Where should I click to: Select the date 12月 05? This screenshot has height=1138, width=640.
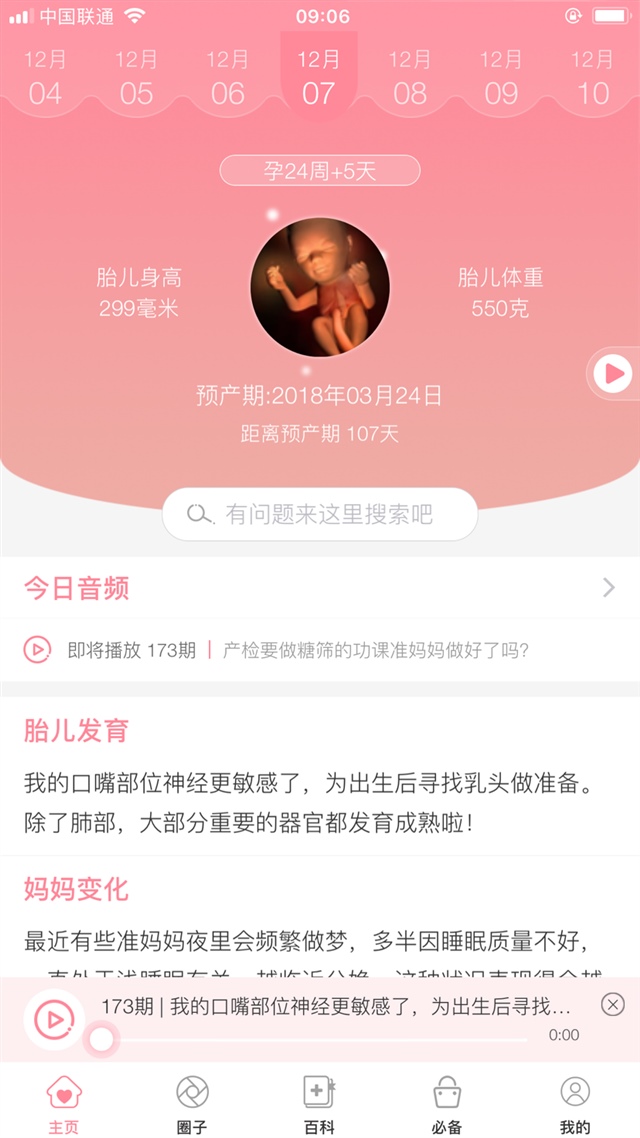136,78
